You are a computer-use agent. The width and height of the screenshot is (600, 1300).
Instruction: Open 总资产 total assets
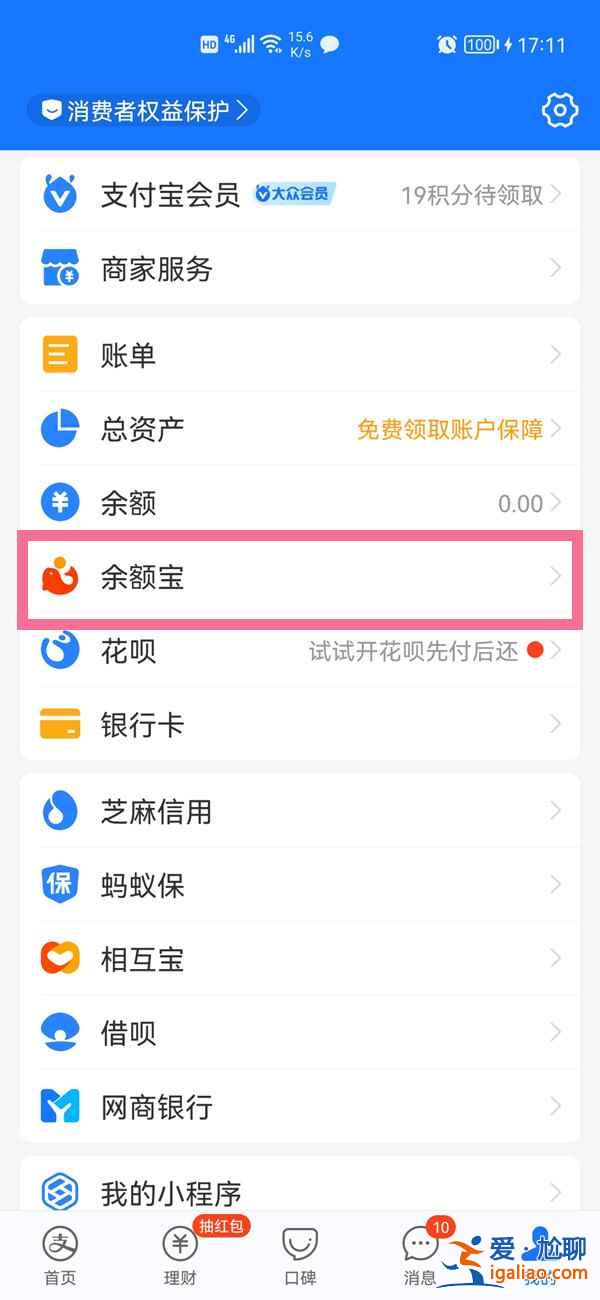click(300, 429)
